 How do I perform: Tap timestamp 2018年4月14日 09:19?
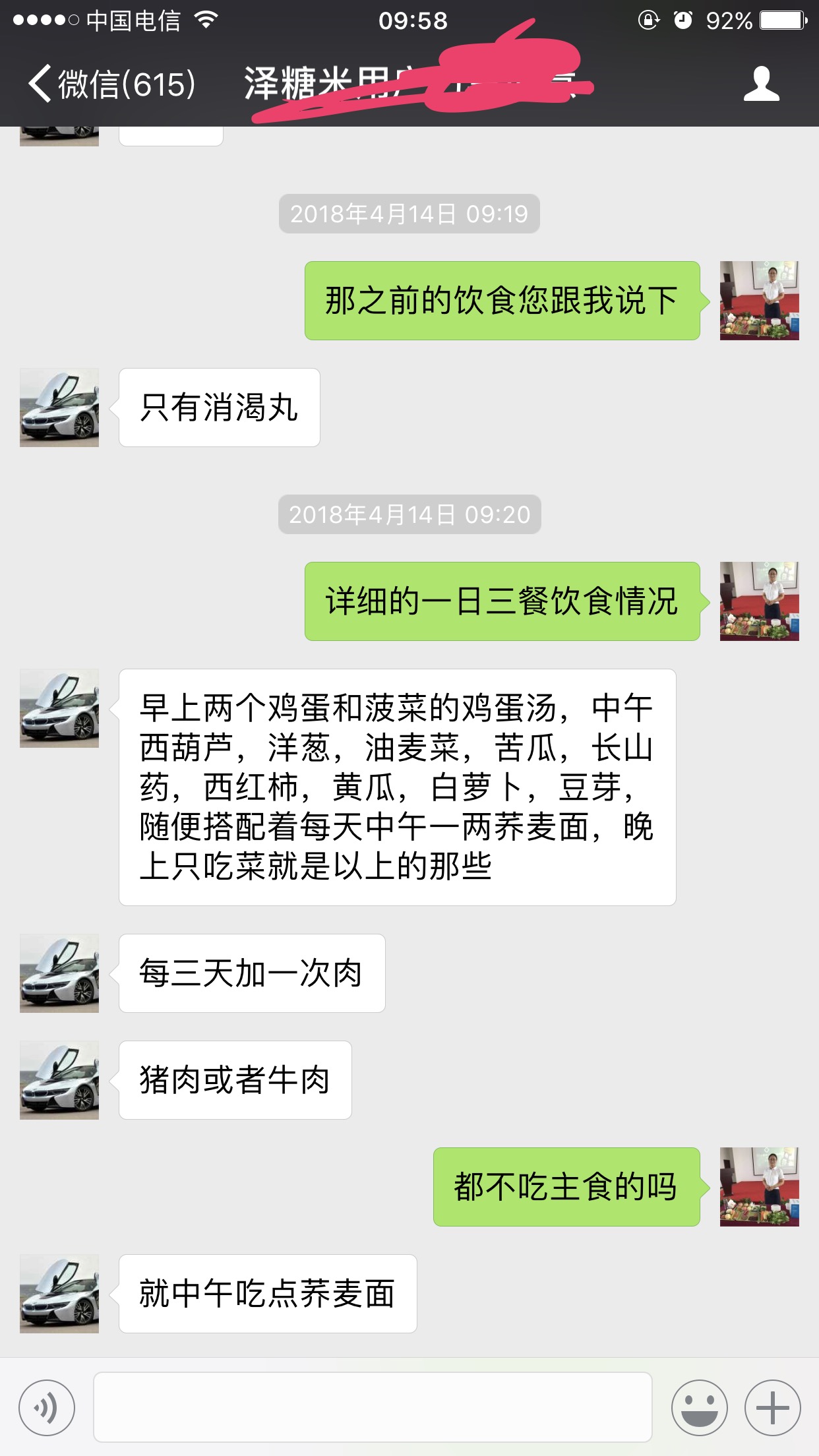click(409, 212)
